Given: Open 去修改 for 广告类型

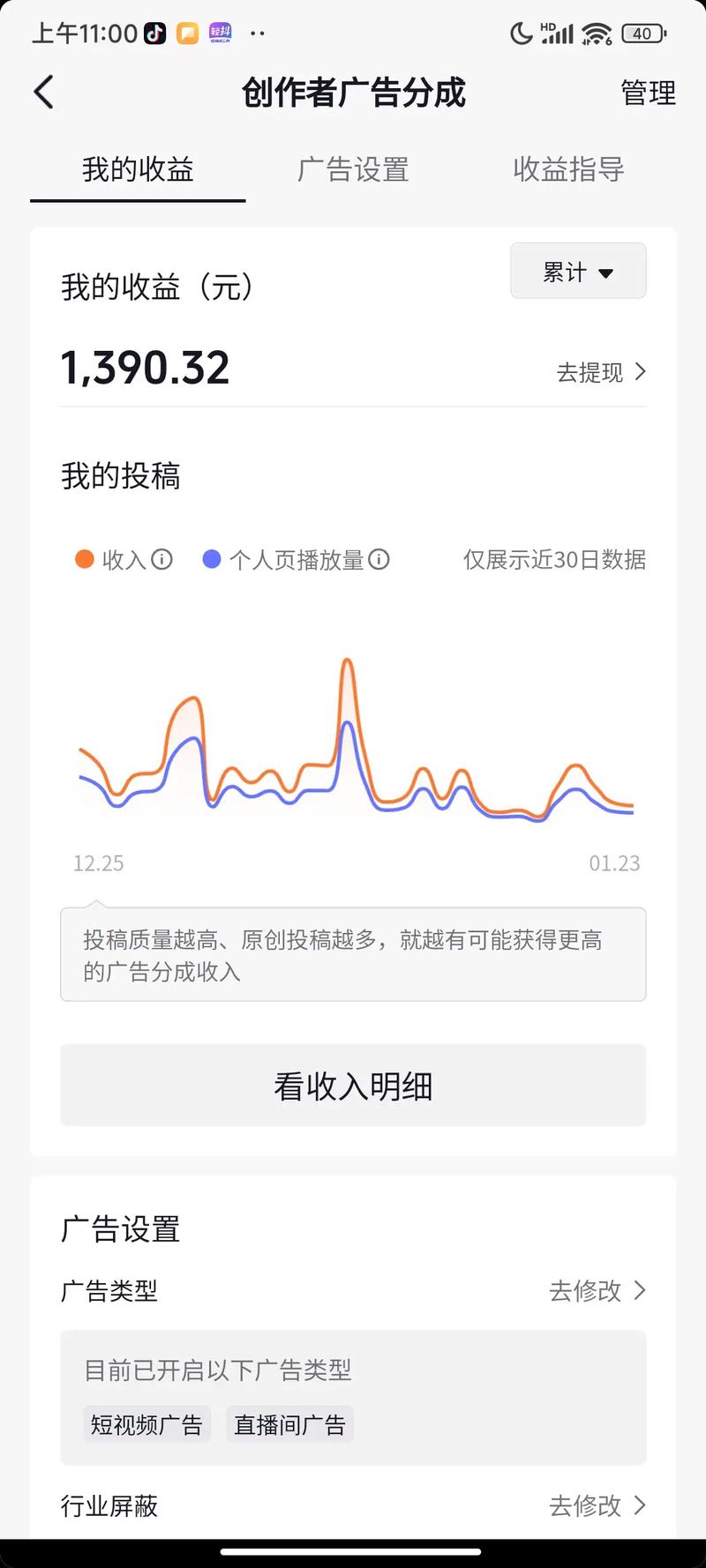Looking at the screenshot, I should tap(597, 1291).
